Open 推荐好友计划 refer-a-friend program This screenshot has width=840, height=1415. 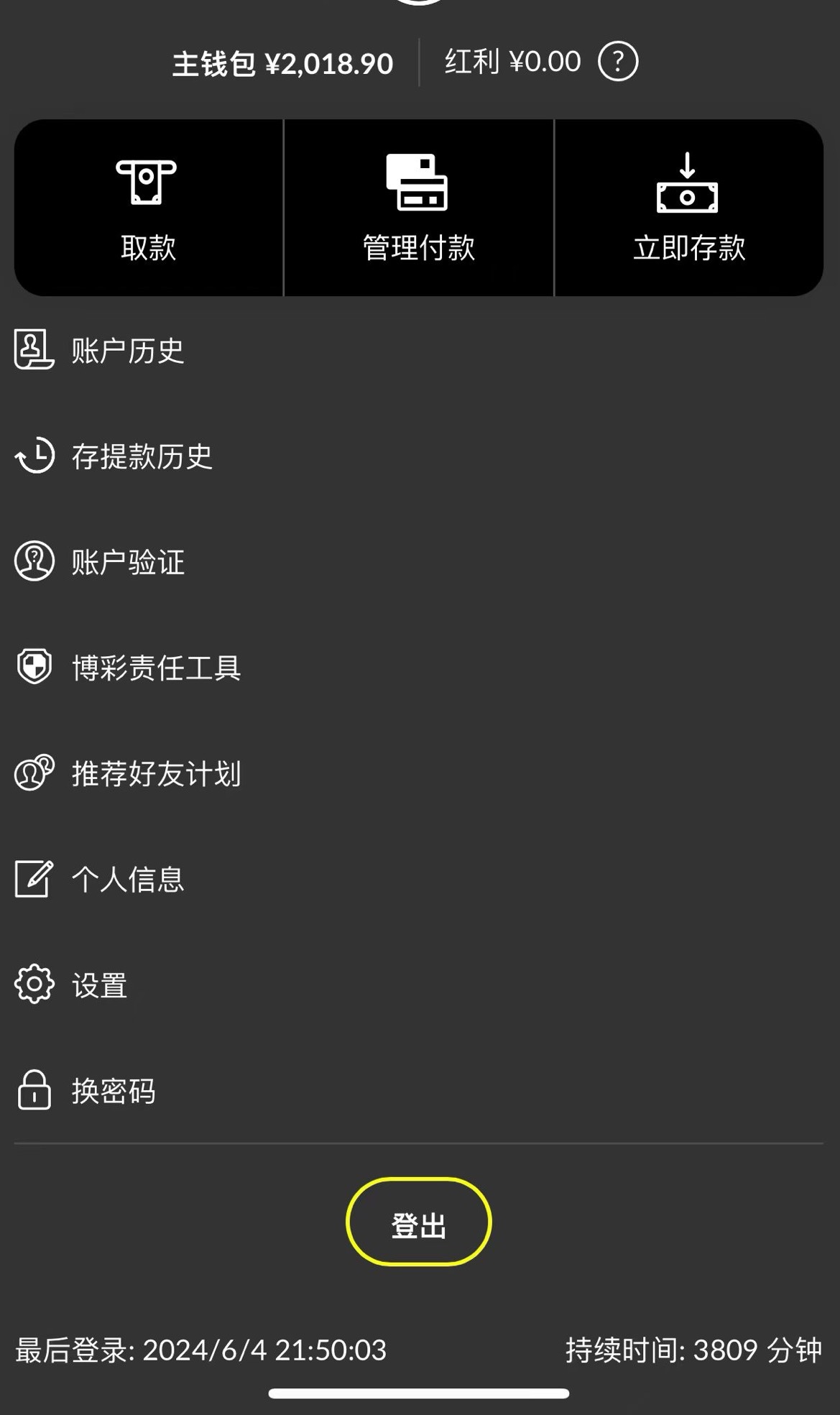point(156,774)
